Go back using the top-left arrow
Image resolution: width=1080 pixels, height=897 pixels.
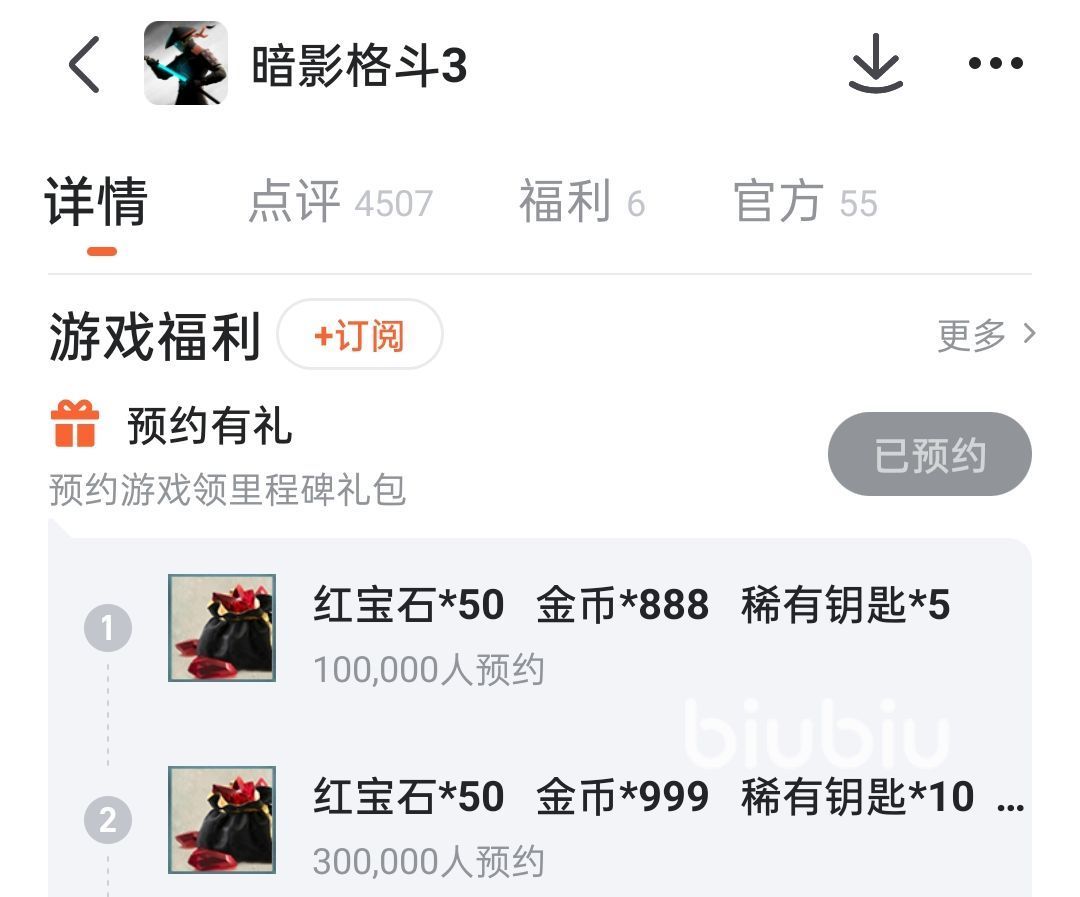click(x=85, y=65)
